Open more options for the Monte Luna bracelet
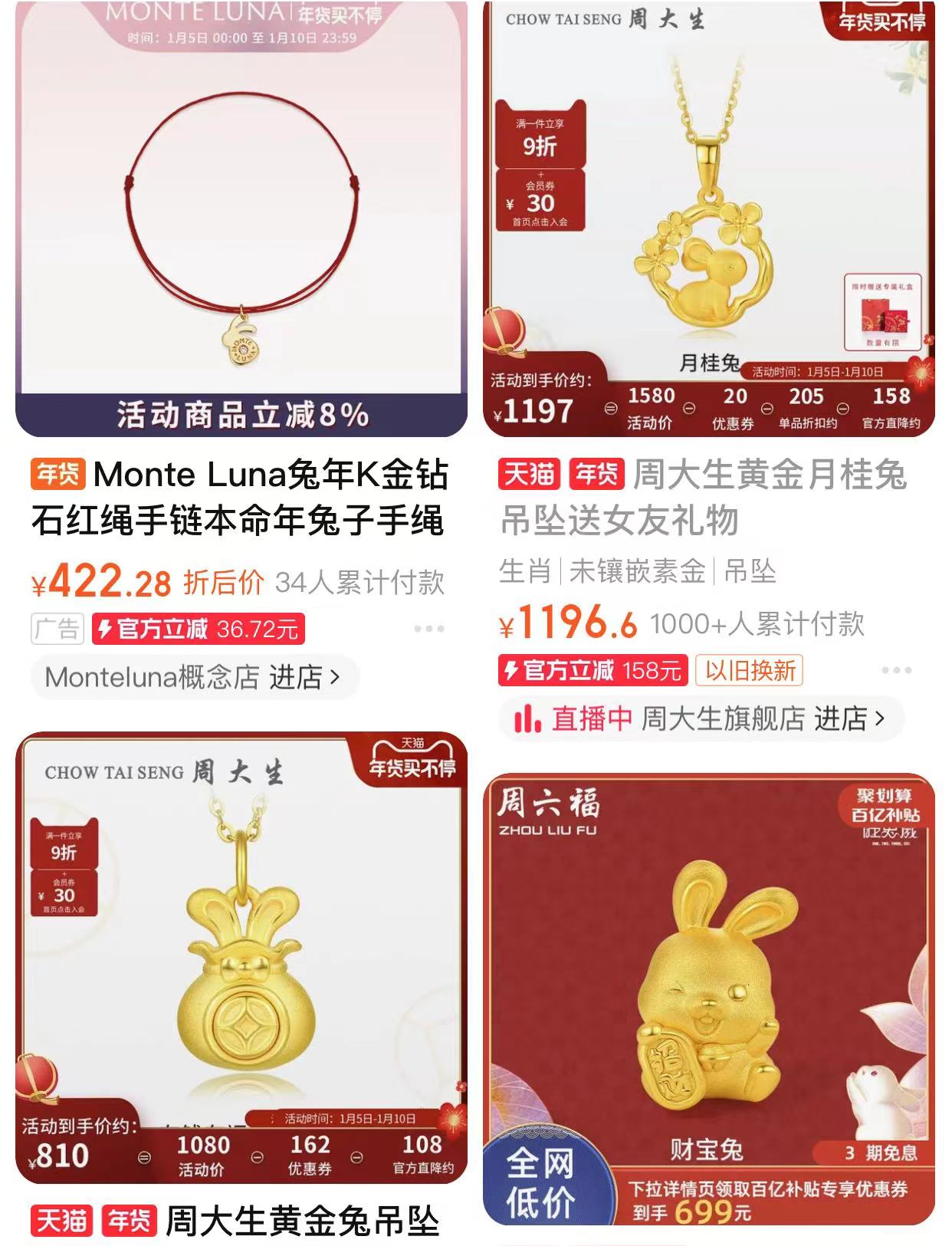This screenshot has width=952, height=1246. tap(428, 629)
